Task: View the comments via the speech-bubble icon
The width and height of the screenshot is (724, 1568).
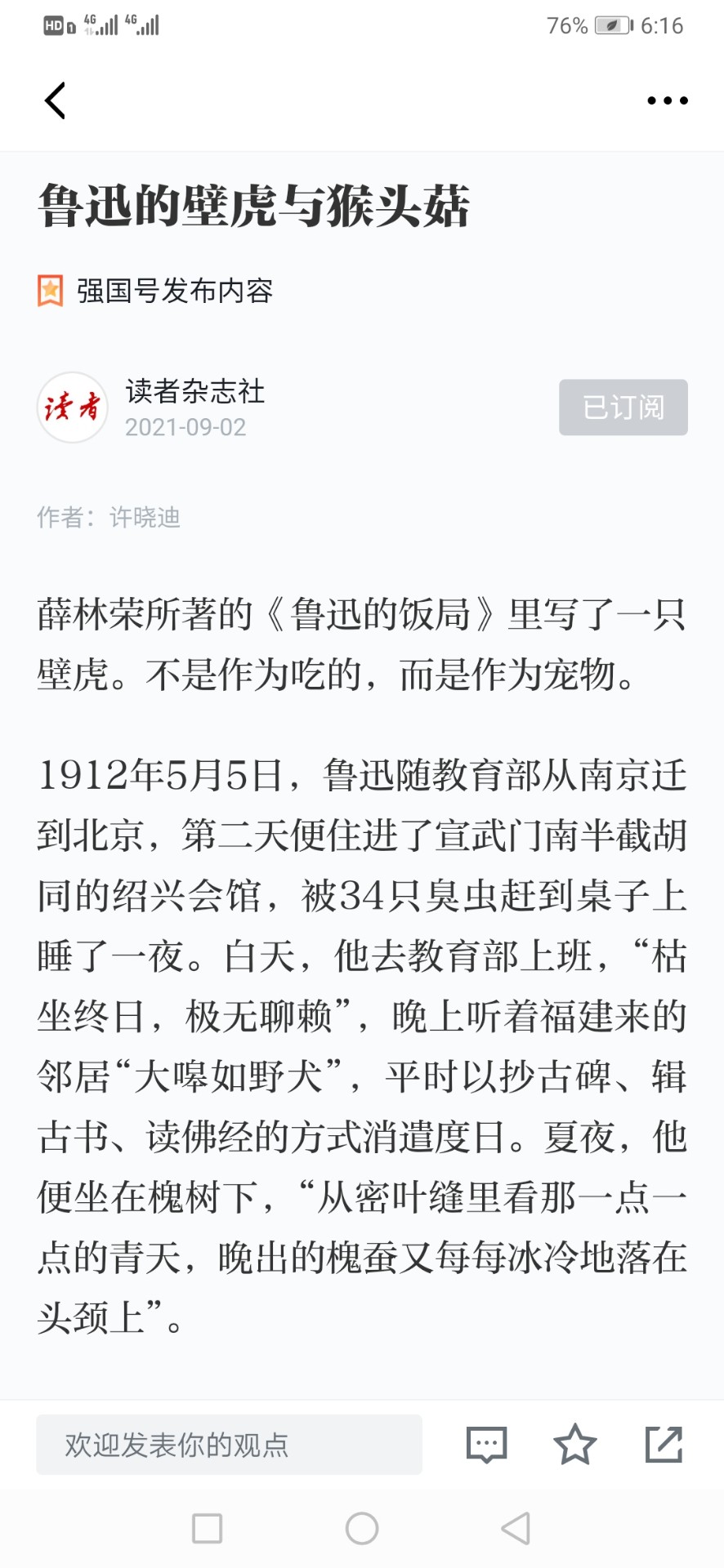Action: tap(486, 1444)
